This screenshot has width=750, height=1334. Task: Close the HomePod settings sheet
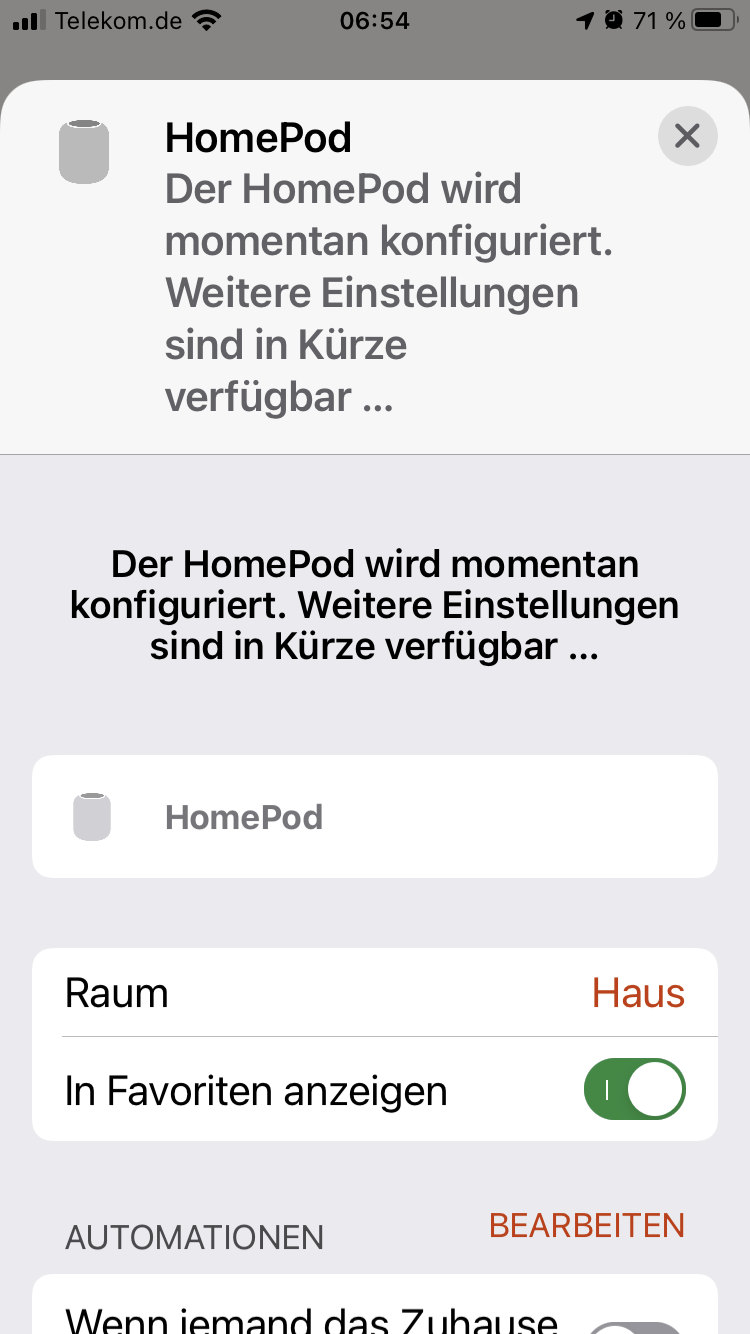[x=687, y=136]
